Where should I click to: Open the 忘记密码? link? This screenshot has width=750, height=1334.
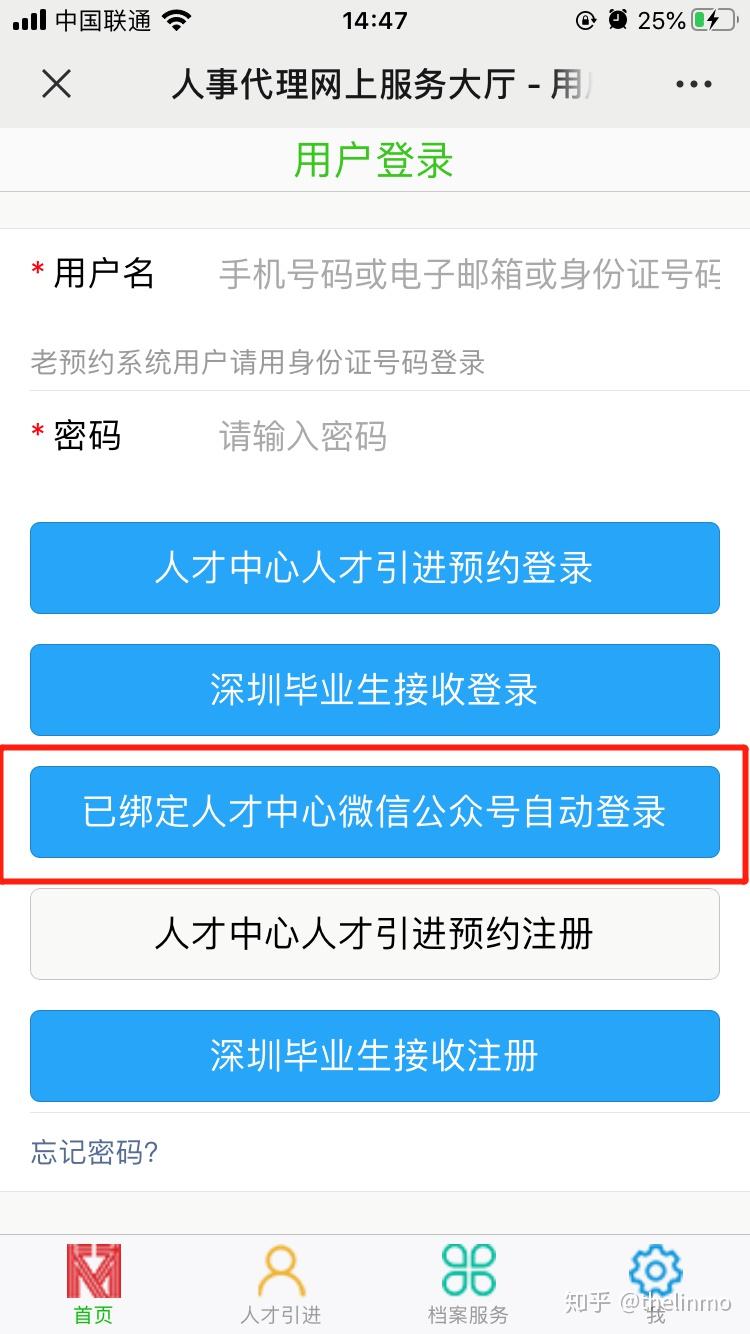95,1153
